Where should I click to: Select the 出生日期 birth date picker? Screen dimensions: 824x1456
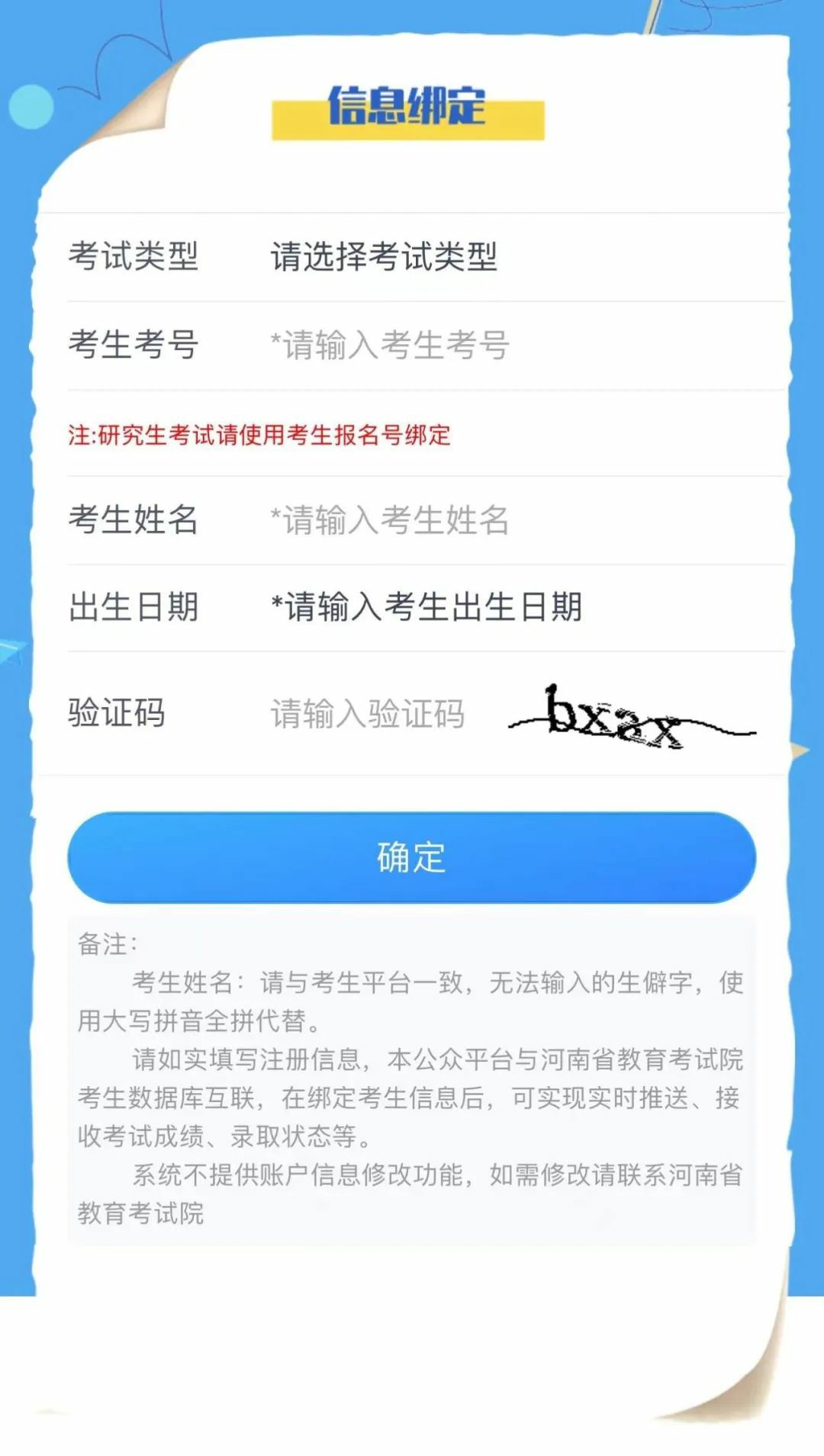coord(426,607)
